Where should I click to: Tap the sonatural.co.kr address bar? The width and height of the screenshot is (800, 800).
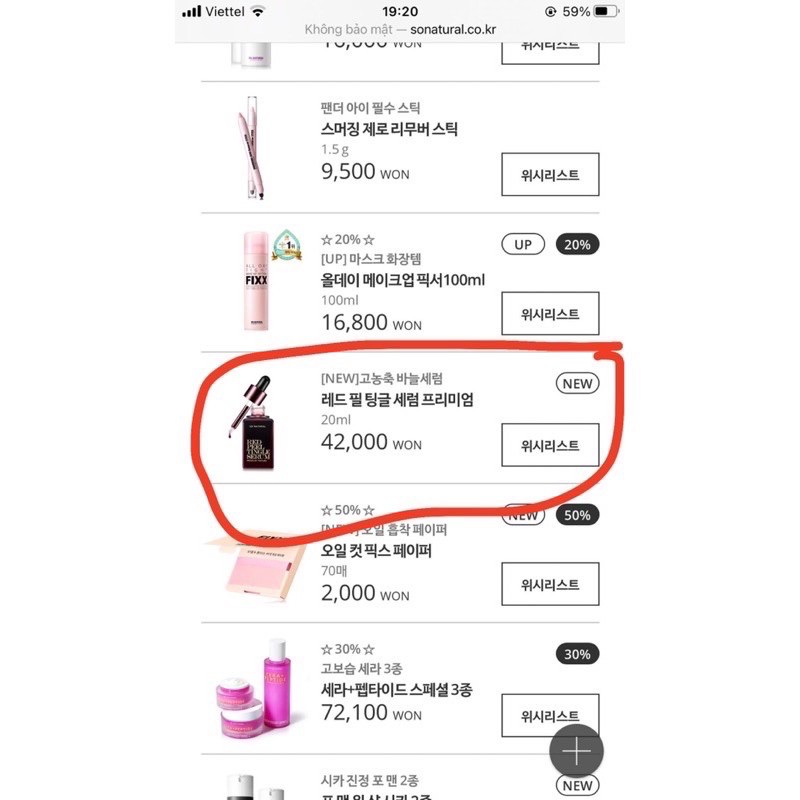pyautogui.click(x=400, y=30)
